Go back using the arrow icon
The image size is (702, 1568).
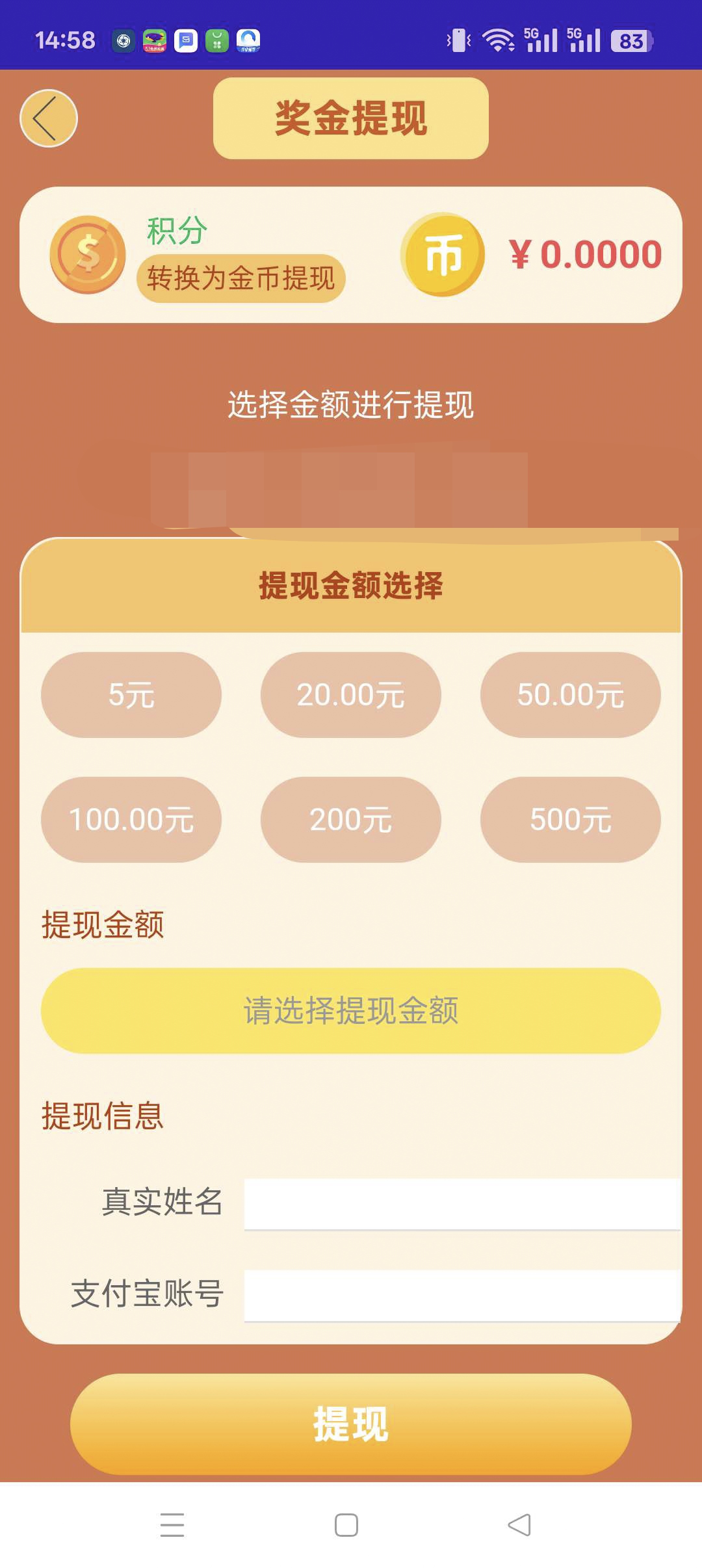[49, 118]
